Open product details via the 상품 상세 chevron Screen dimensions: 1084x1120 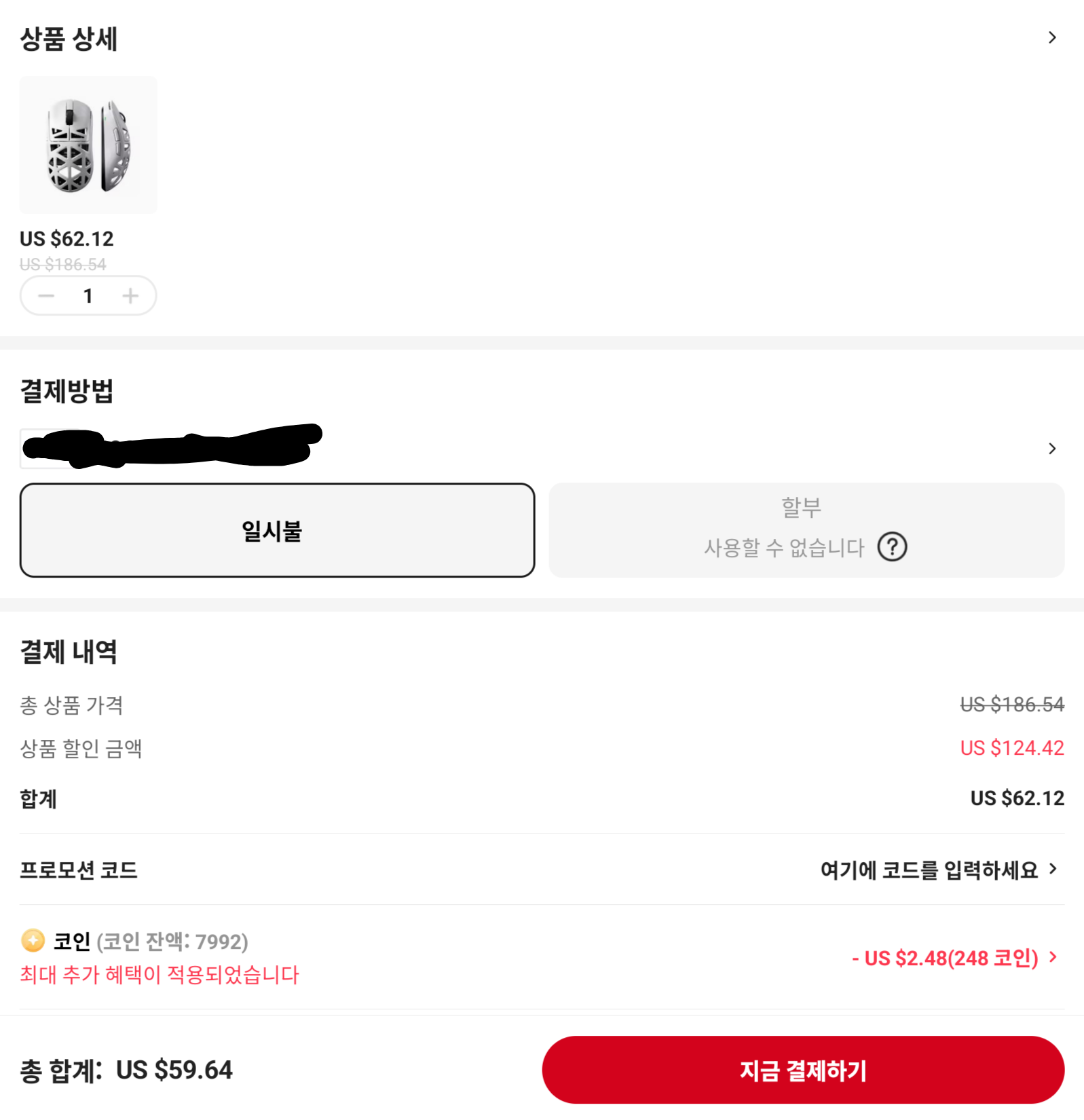tap(1052, 39)
